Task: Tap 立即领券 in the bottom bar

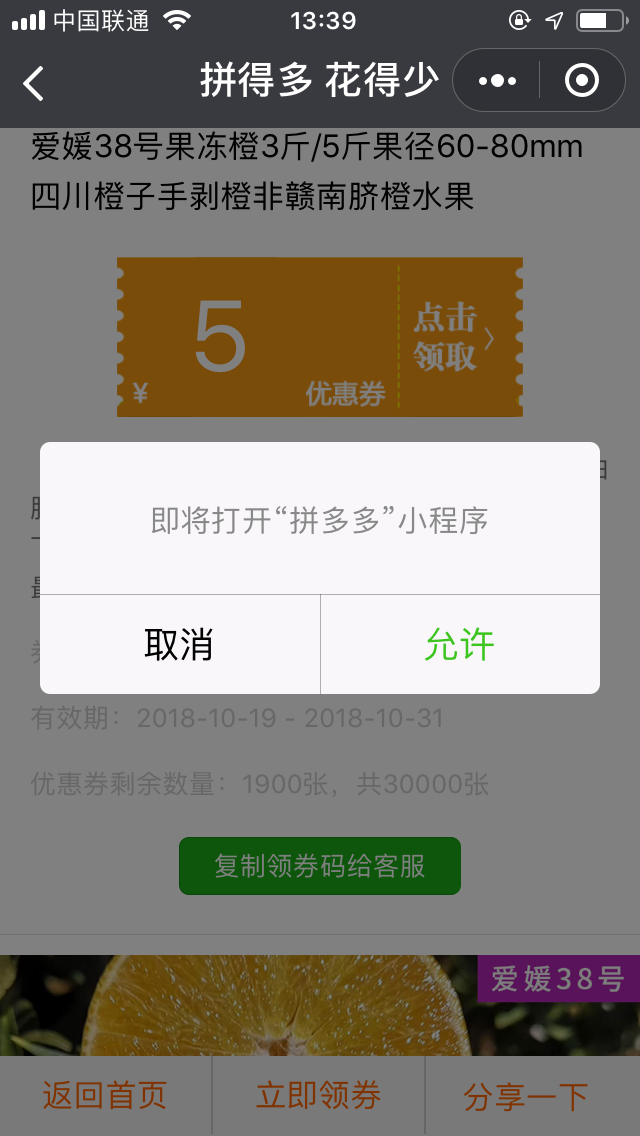Action: (319, 1096)
